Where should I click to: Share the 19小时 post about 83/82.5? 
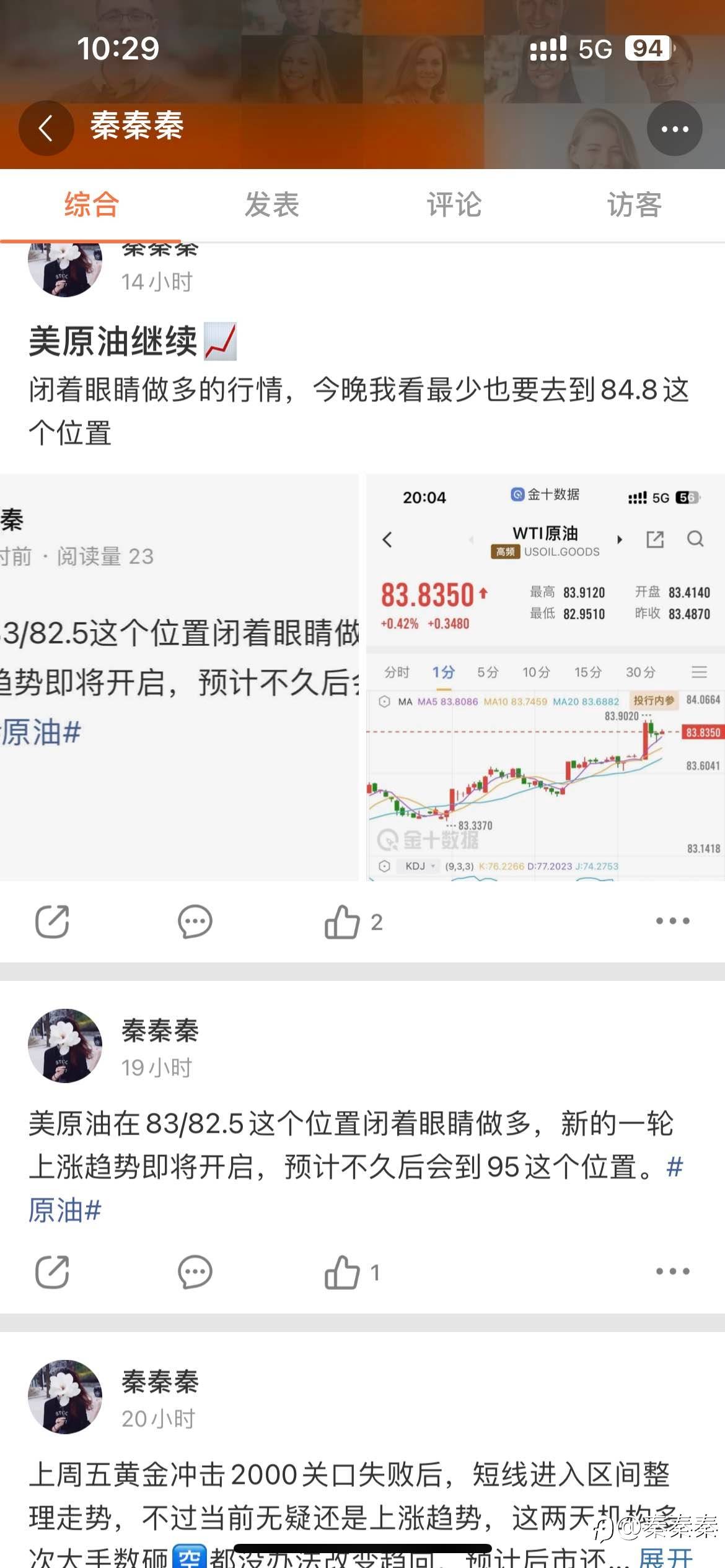pyautogui.click(x=52, y=1272)
